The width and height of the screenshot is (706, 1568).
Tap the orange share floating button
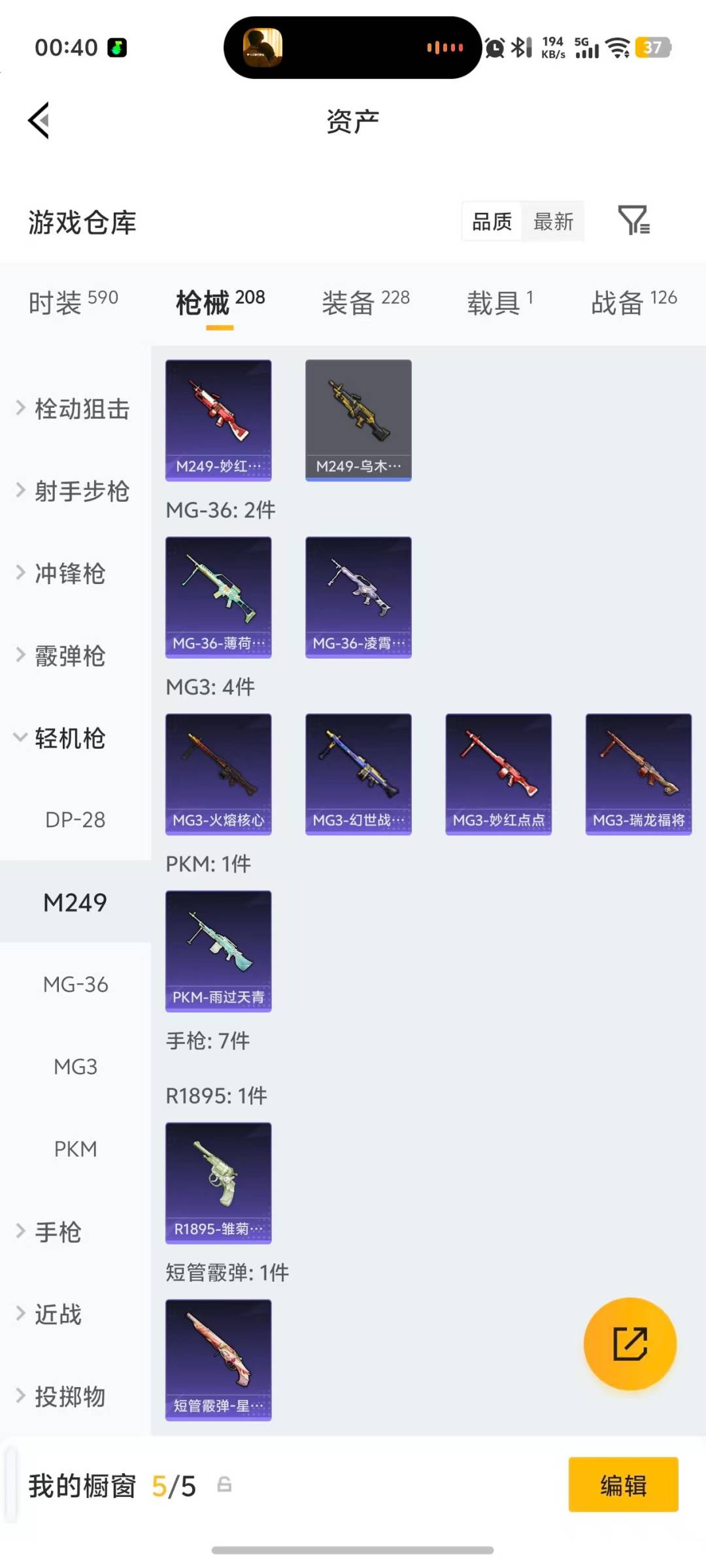630,1343
